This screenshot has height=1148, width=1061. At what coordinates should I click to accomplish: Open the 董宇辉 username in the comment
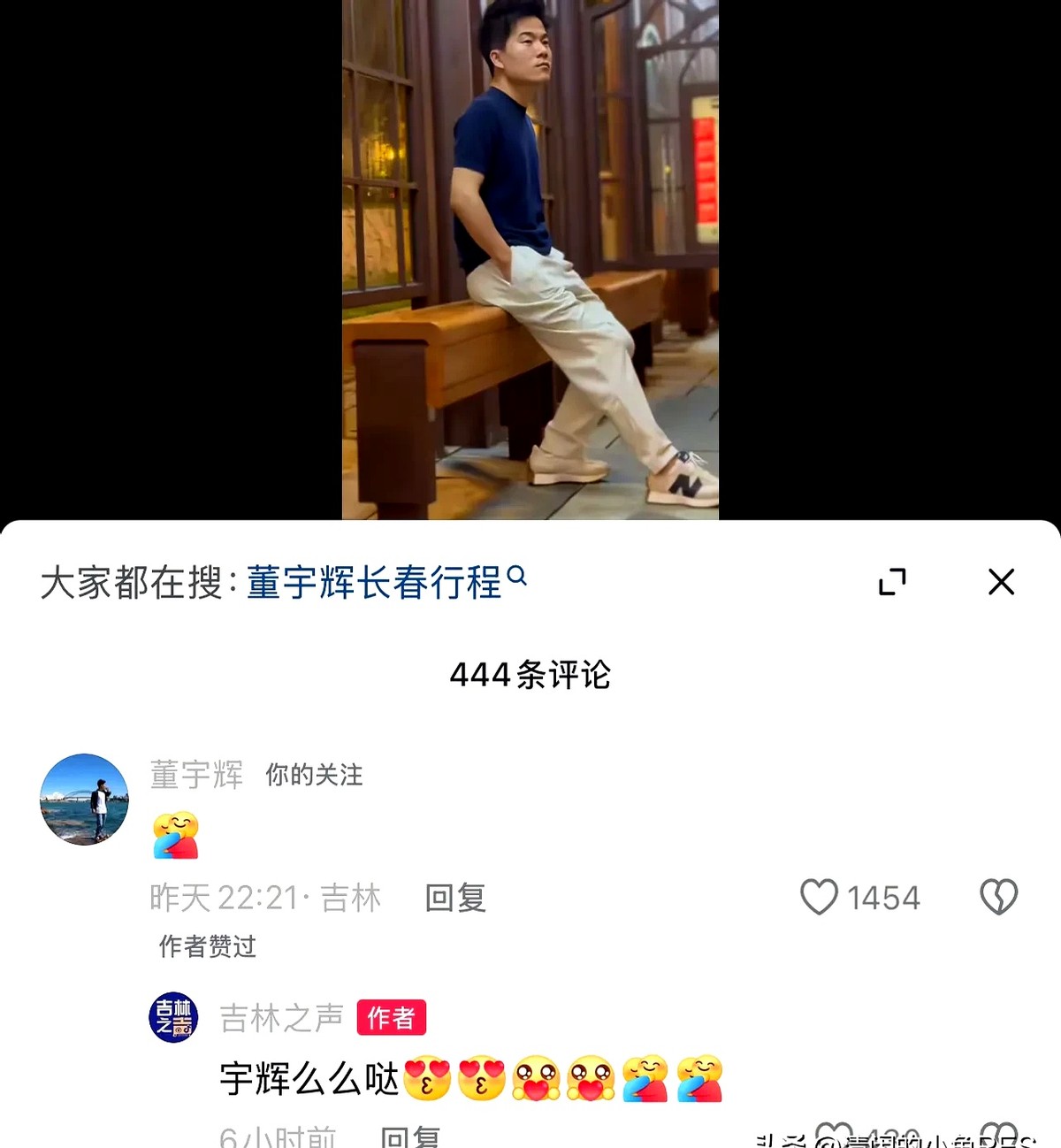click(x=196, y=775)
